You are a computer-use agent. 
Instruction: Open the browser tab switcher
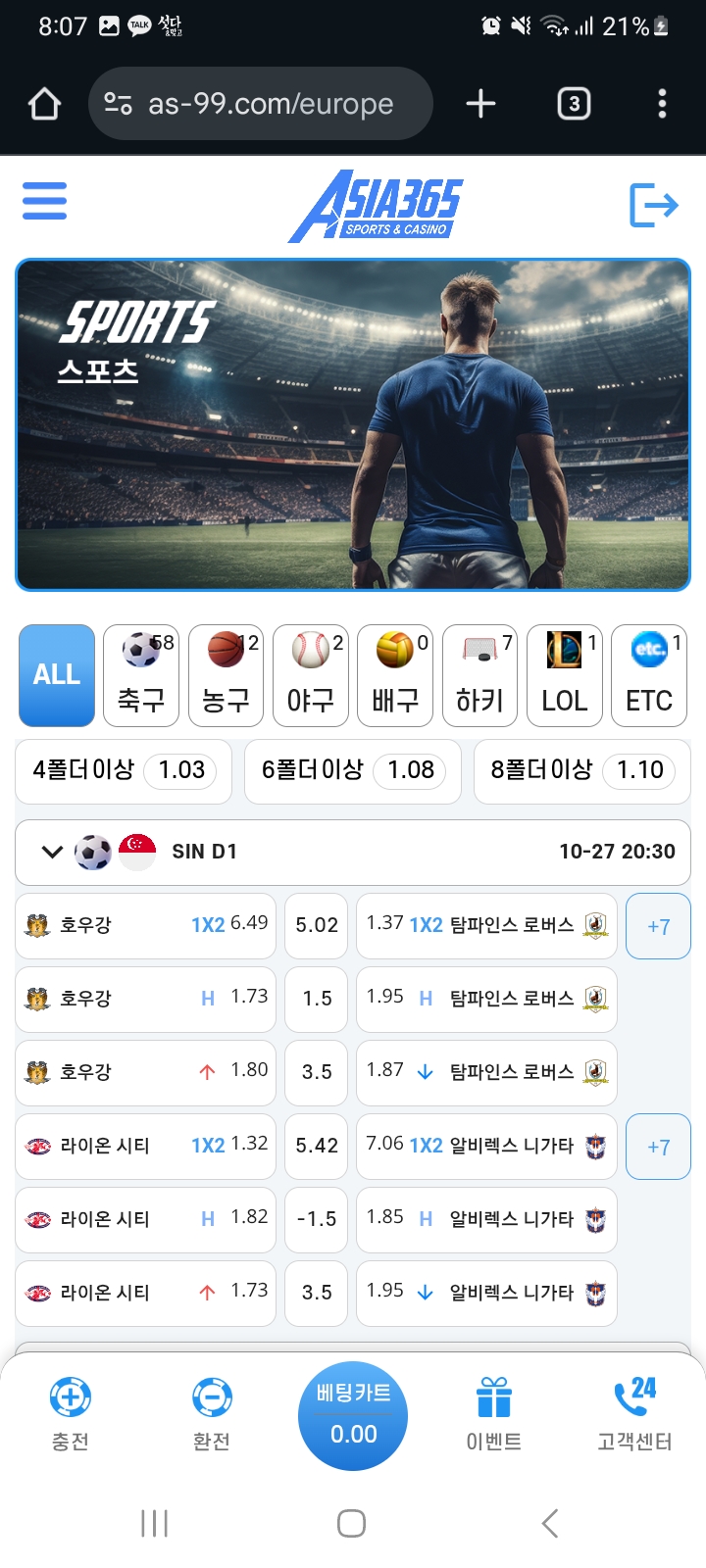pos(574,104)
